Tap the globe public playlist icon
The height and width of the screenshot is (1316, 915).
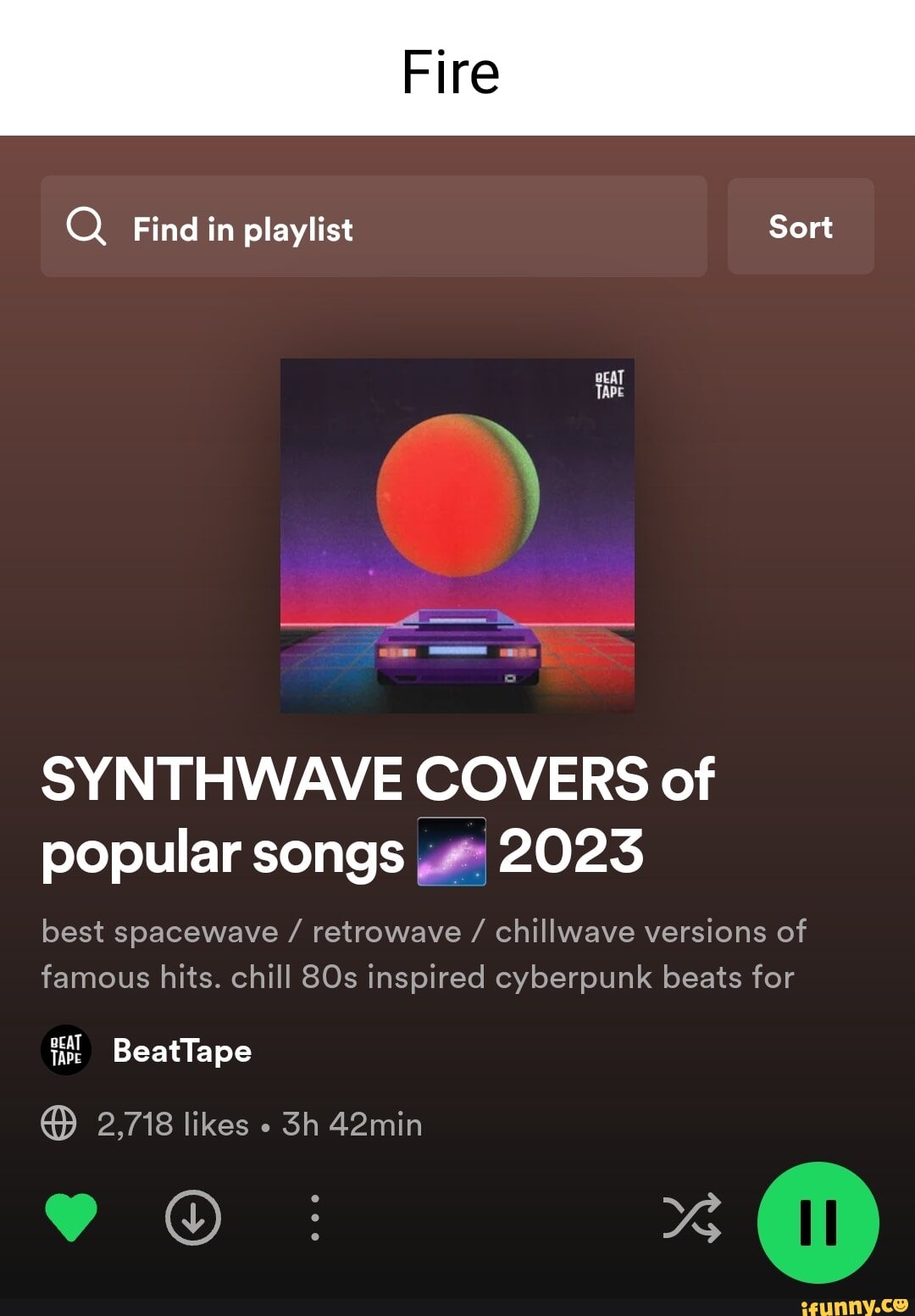tap(57, 1124)
